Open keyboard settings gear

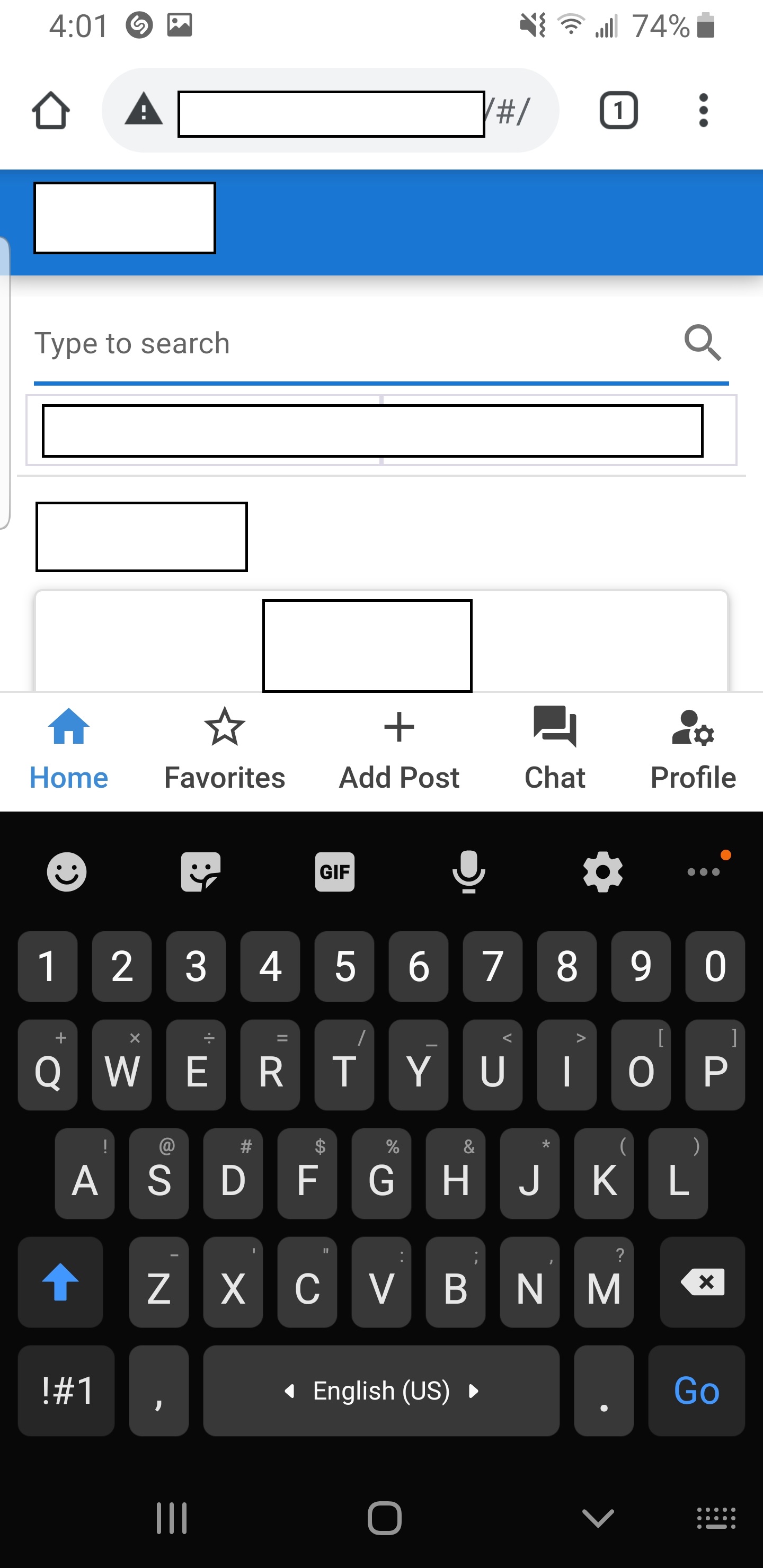coord(603,870)
